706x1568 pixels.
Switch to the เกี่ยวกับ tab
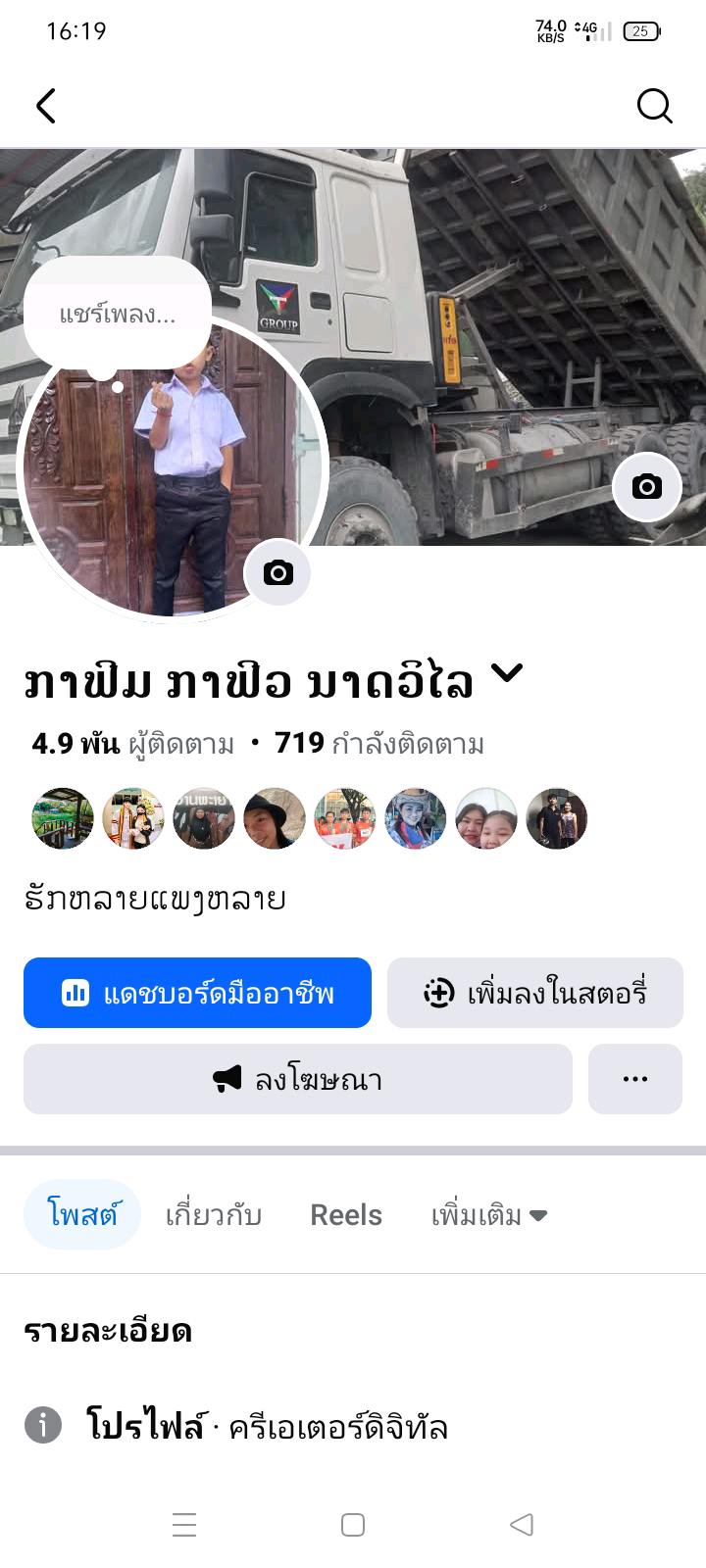coord(213,1215)
